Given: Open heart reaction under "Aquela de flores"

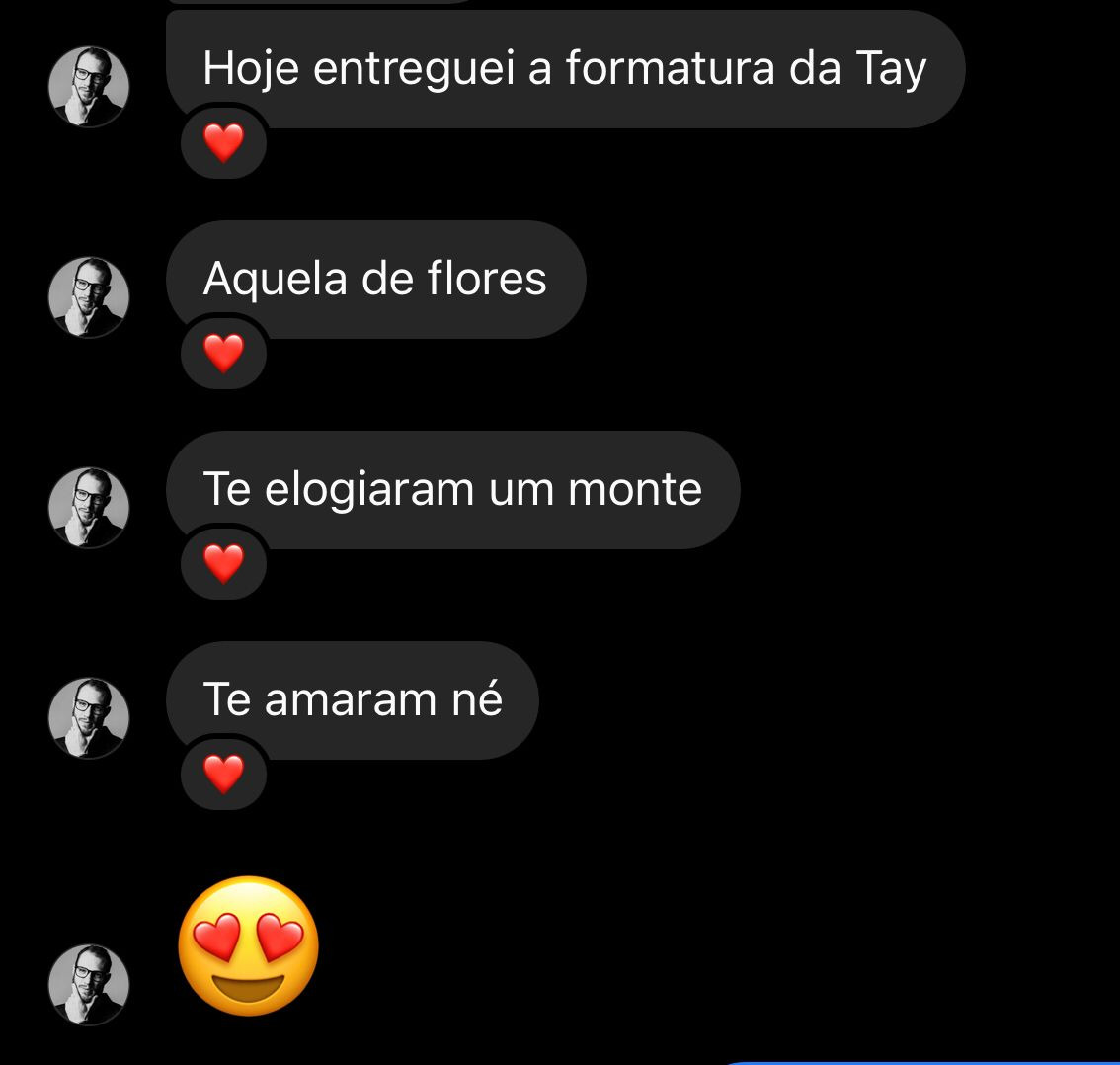Looking at the screenshot, I should (223, 354).
